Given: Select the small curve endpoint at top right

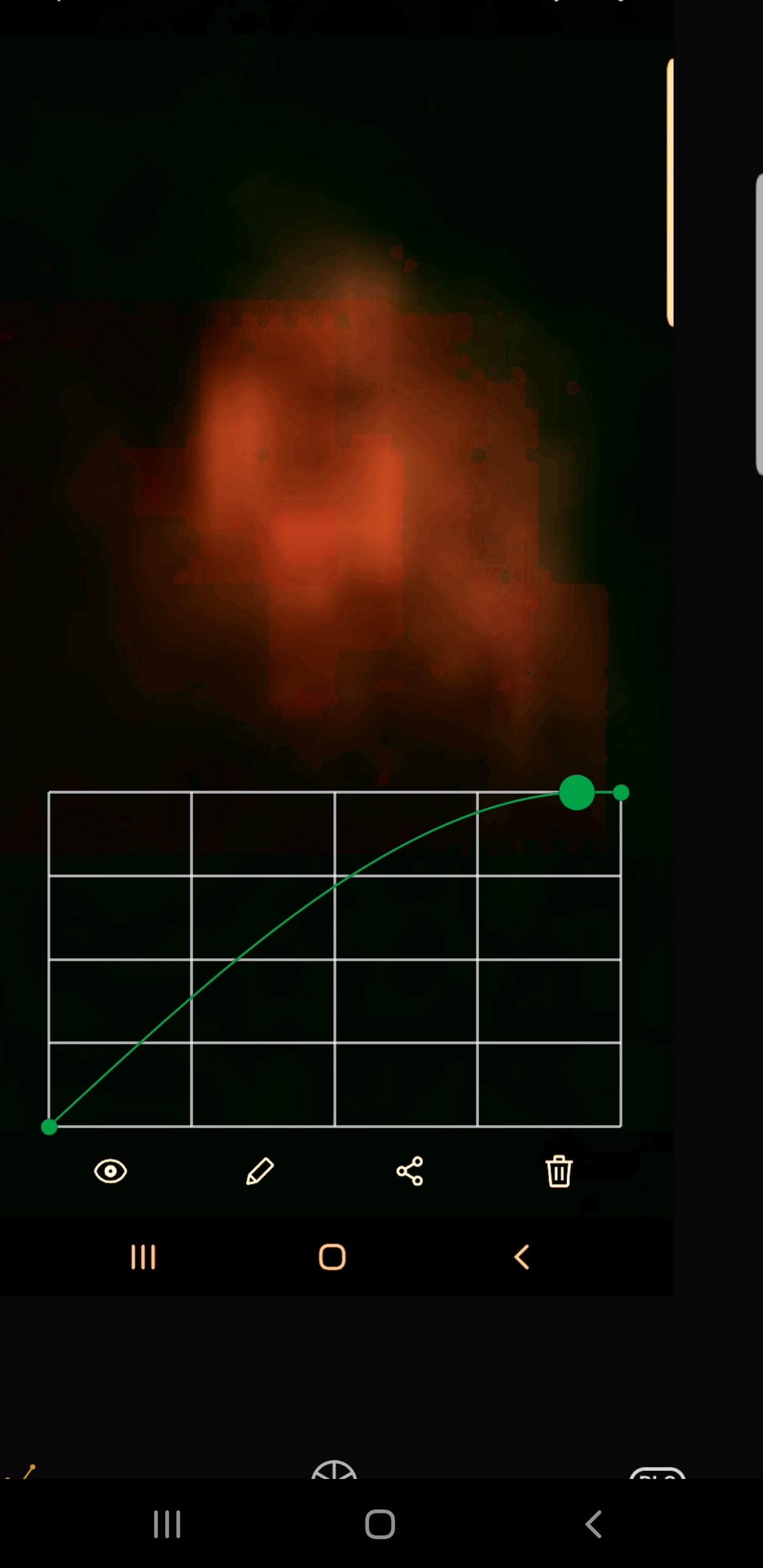Looking at the screenshot, I should (620, 792).
